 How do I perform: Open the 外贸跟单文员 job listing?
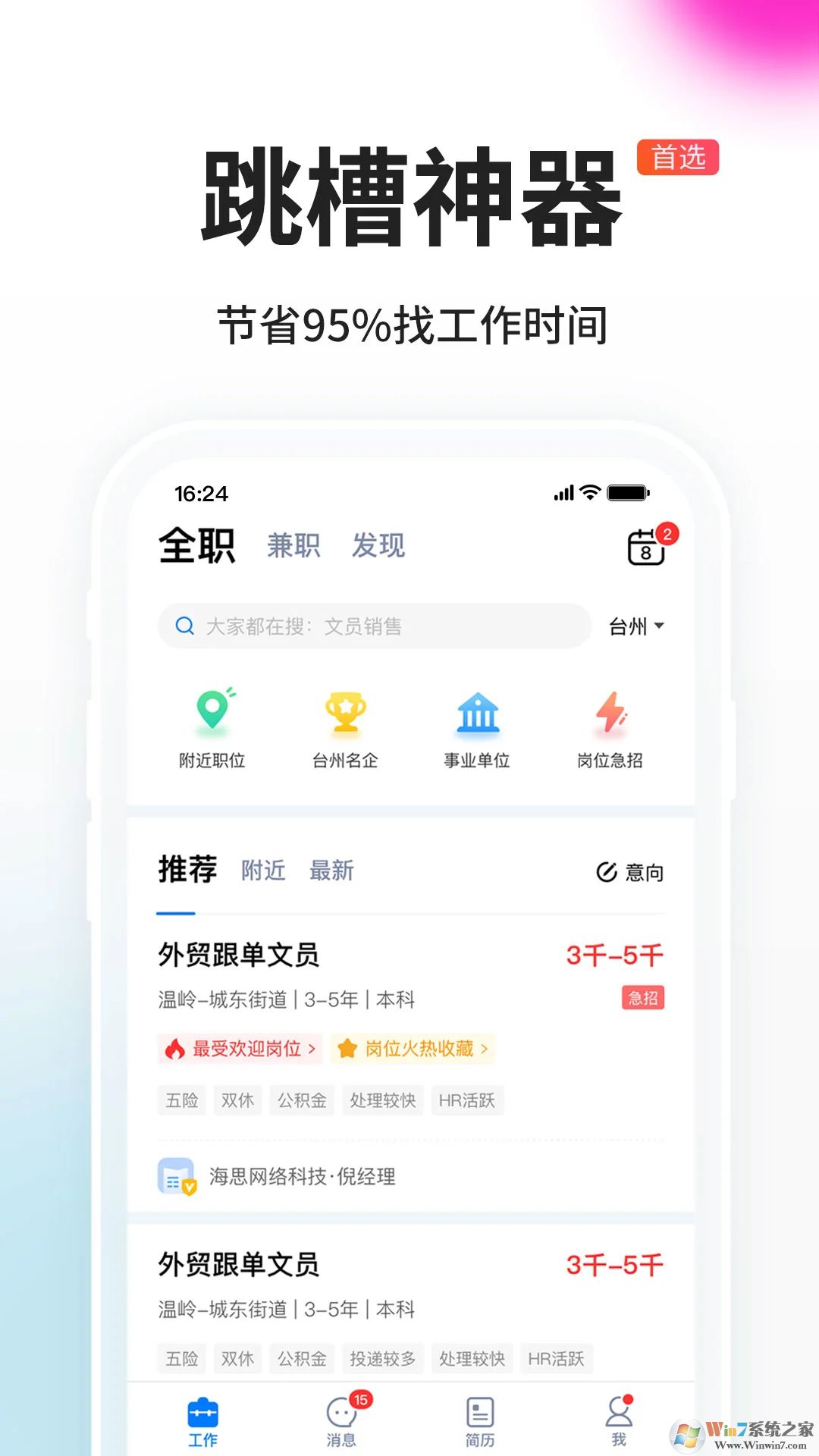238,955
